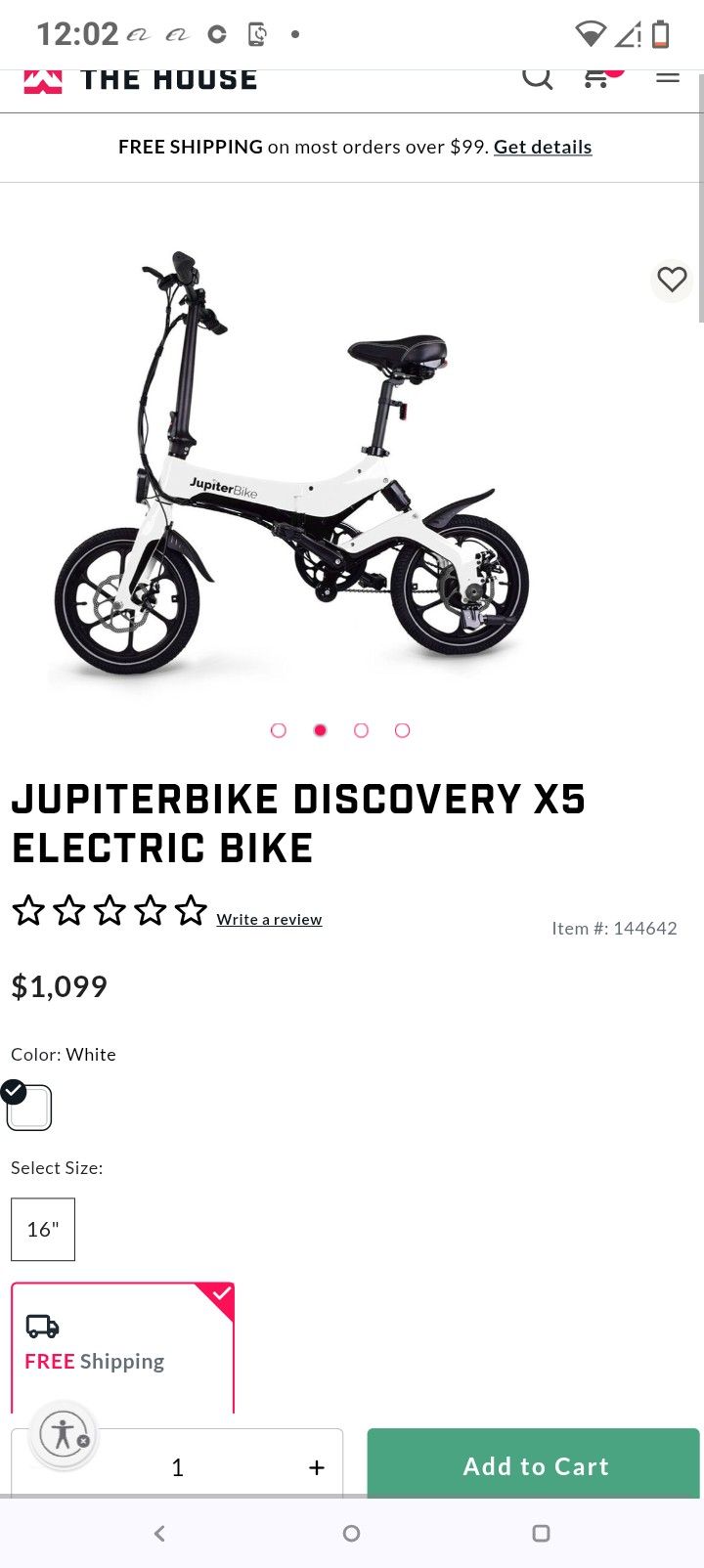704x1568 pixels.
Task: Add to Cart
Action: point(535,1464)
